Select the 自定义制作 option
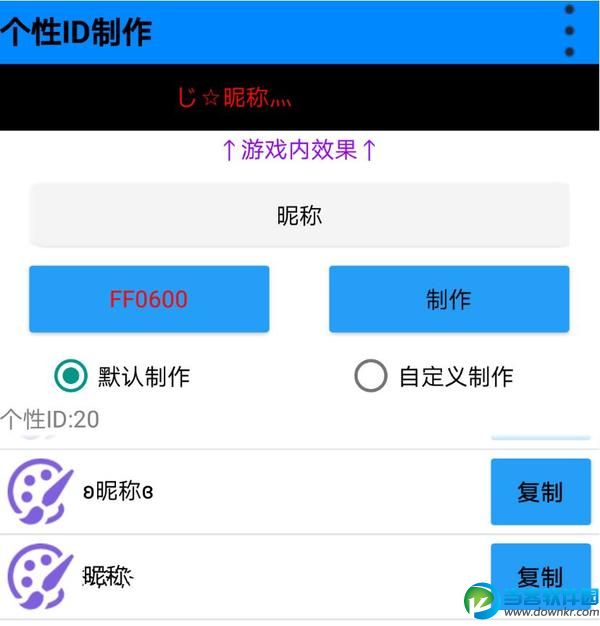600x626 pixels. point(371,376)
